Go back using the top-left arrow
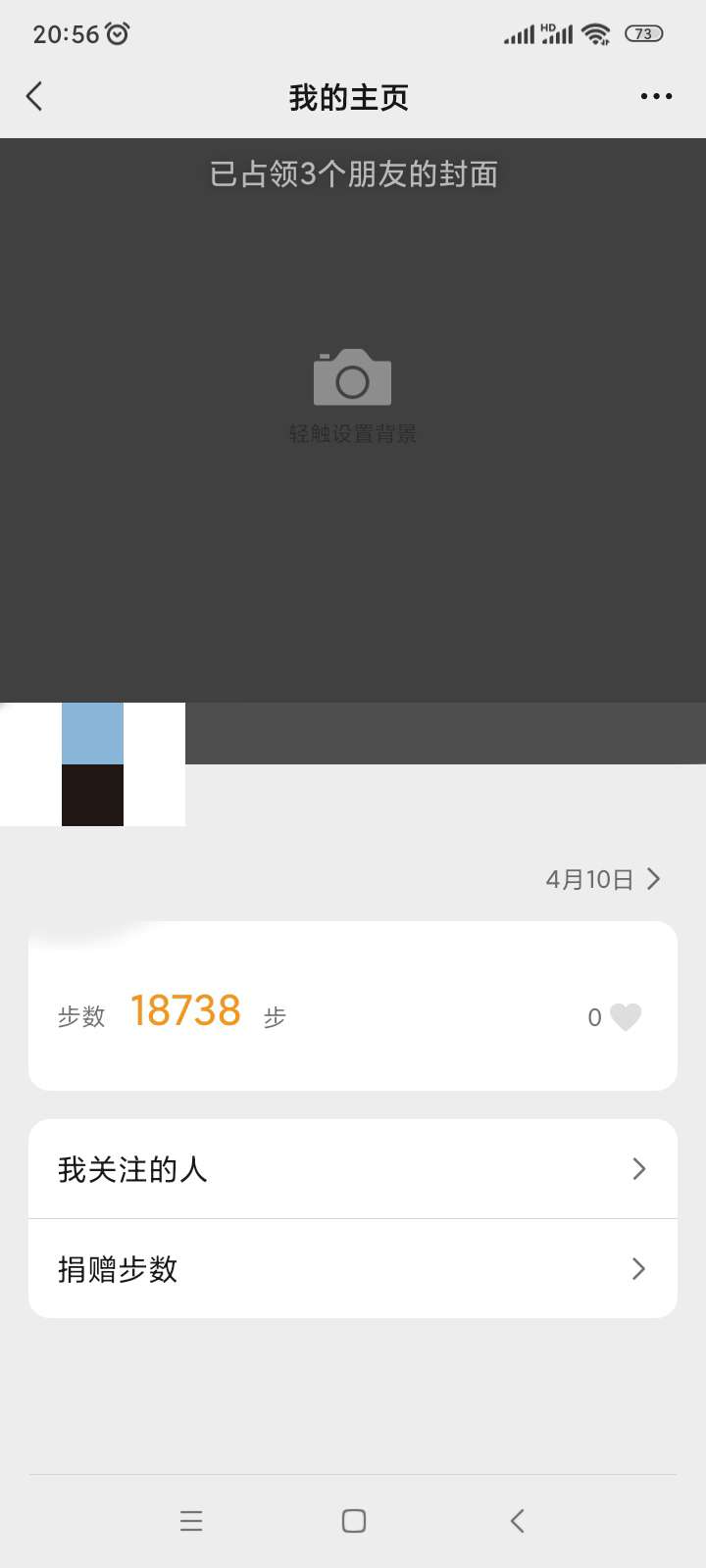Screen dimensions: 706x1568 35,96
